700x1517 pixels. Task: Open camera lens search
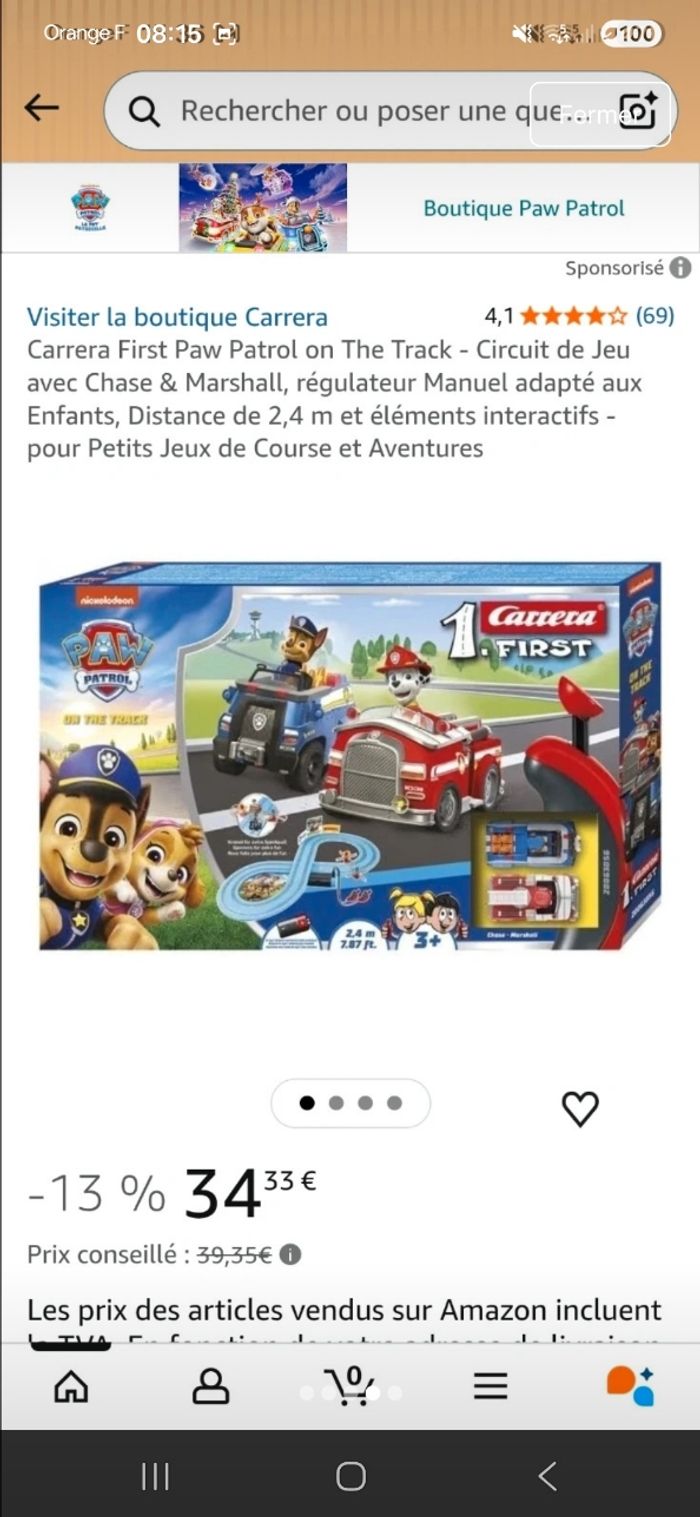click(x=637, y=111)
